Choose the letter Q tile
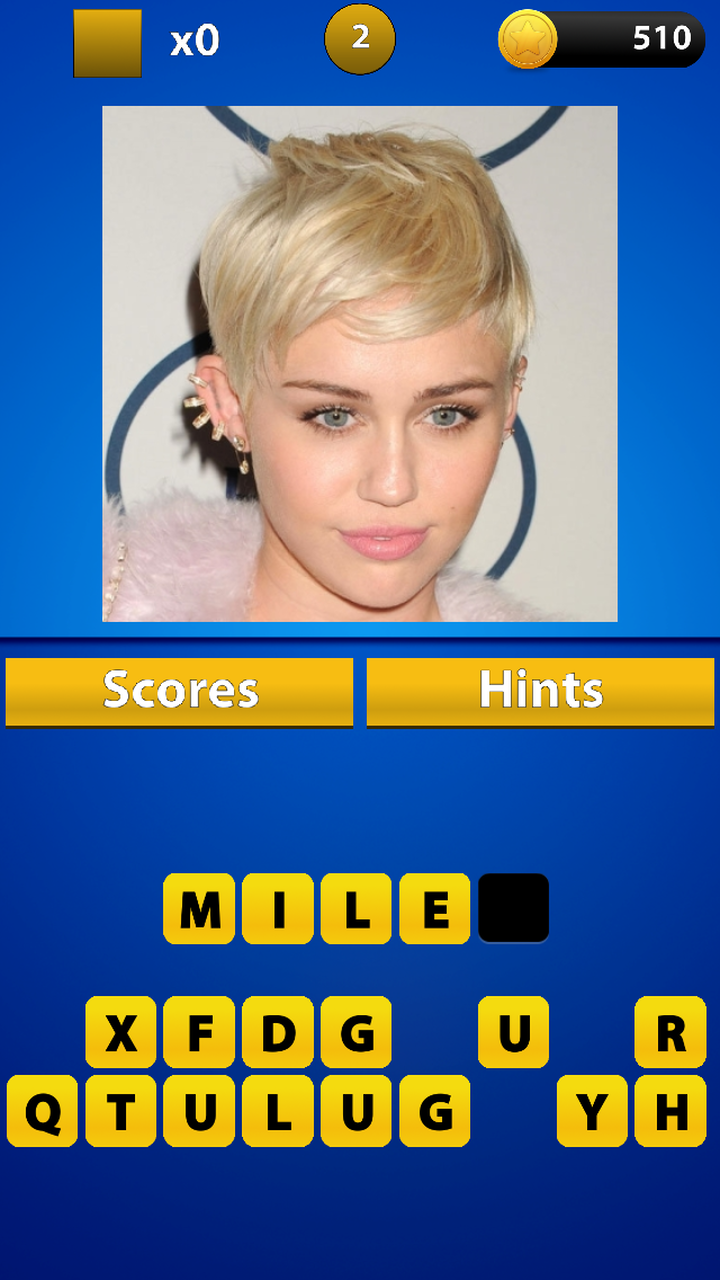This screenshot has width=720, height=1280. pyautogui.click(x=42, y=1111)
